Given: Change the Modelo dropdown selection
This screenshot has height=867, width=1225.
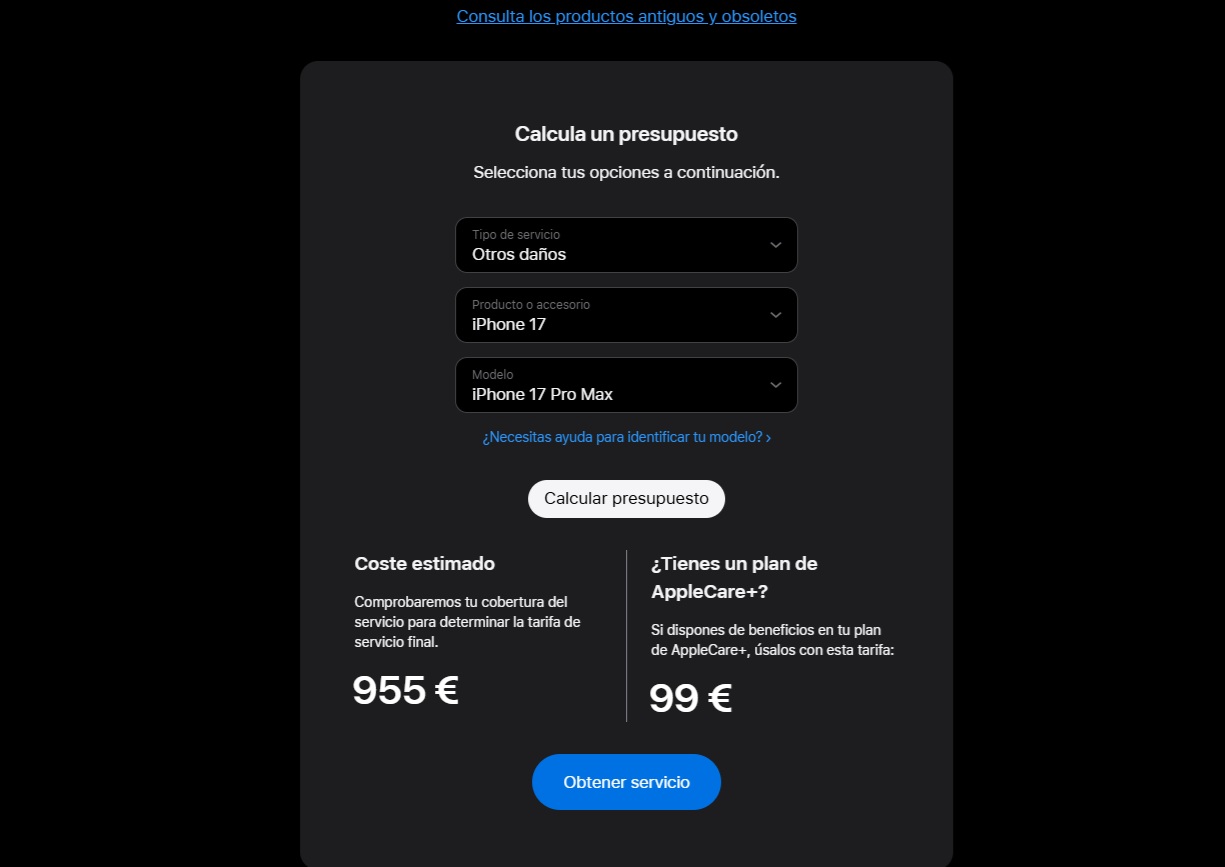Looking at the screenshot, I should (x=626, y=385).
